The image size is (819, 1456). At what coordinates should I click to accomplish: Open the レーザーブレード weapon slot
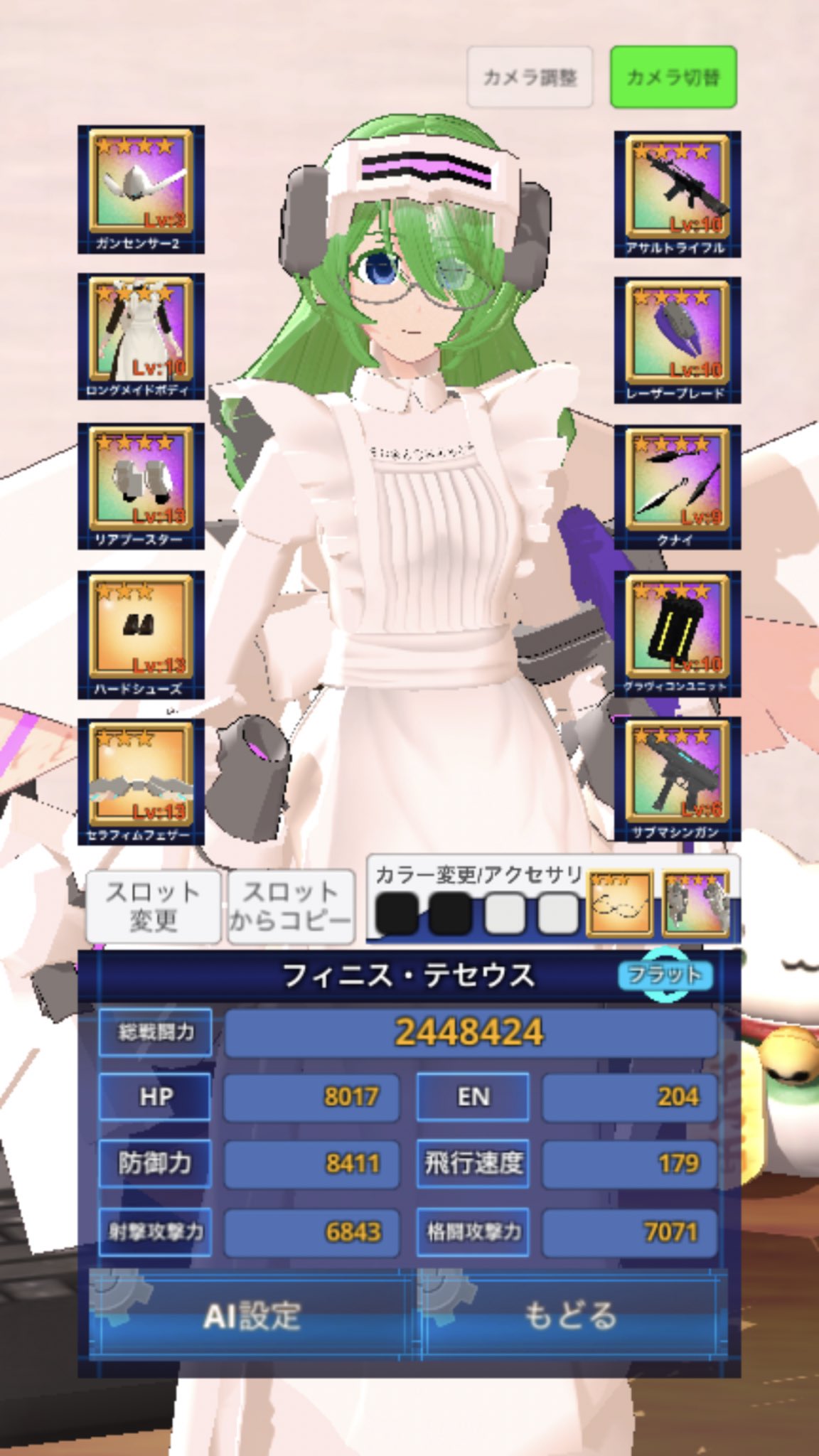677,340
